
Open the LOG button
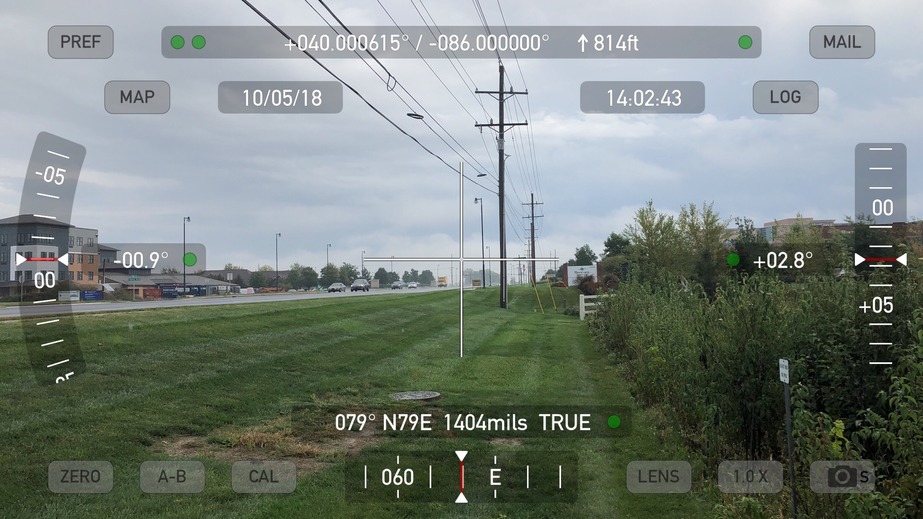coord(785,97)
